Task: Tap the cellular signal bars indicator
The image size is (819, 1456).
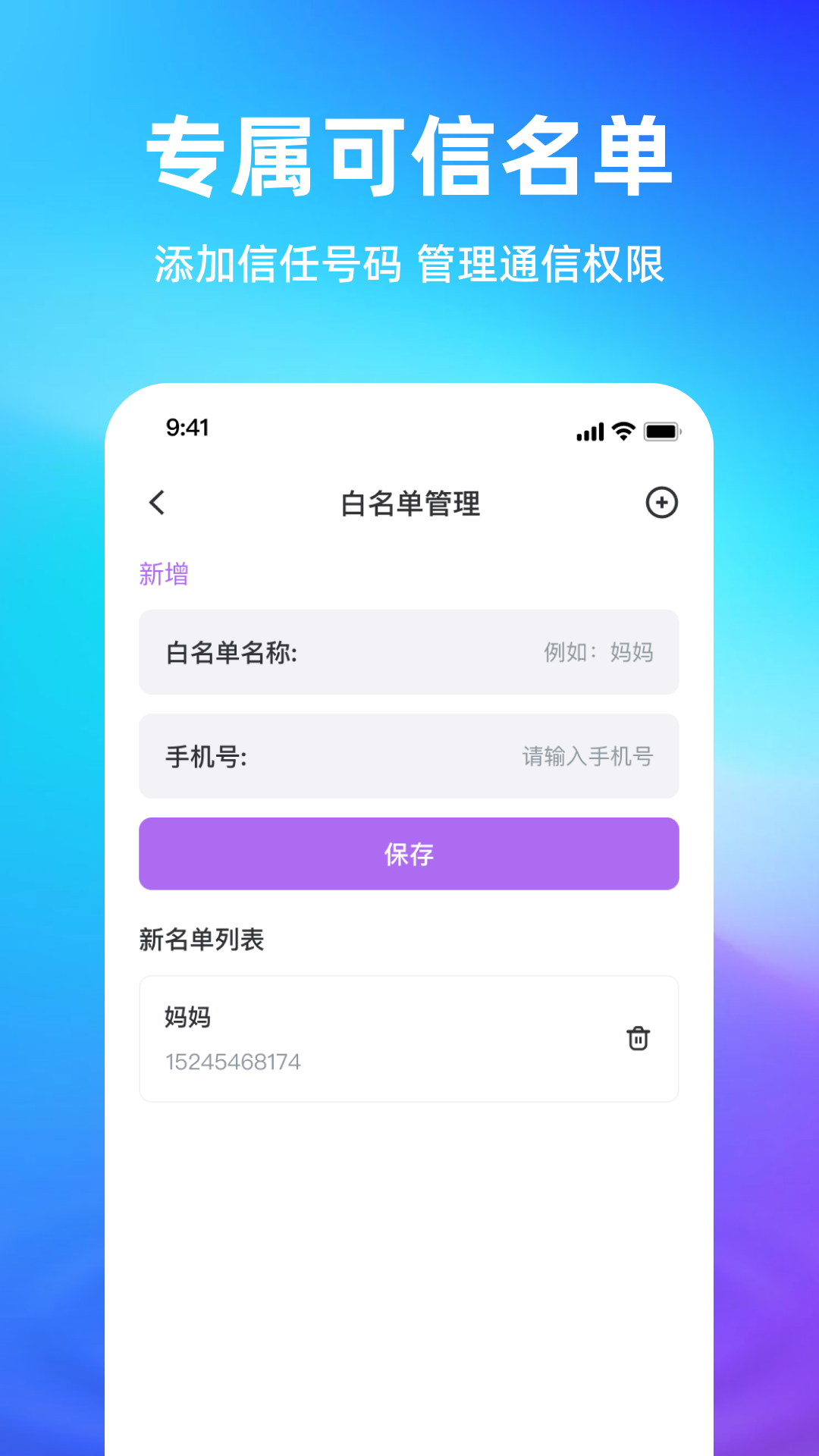Action: pyautogui.click(x=590, y=431)
